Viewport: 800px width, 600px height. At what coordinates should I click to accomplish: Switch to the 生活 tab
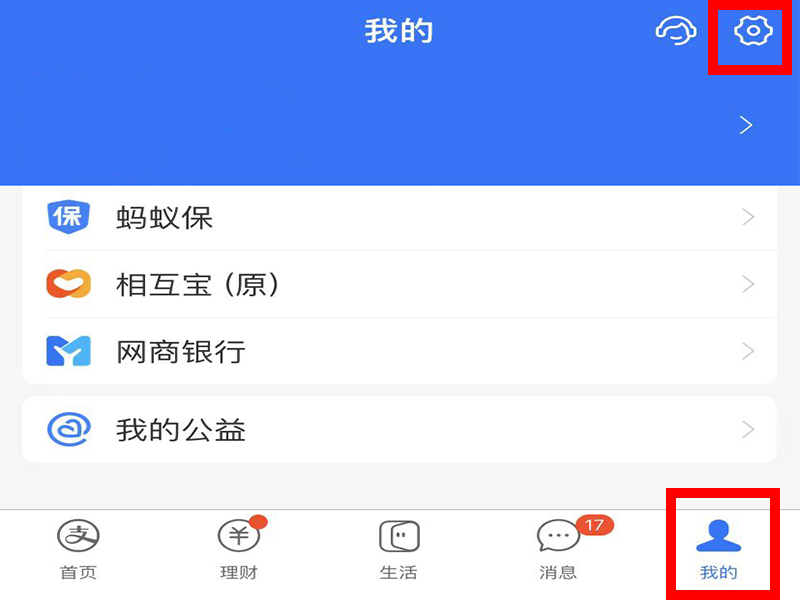[x=398, y=550]
